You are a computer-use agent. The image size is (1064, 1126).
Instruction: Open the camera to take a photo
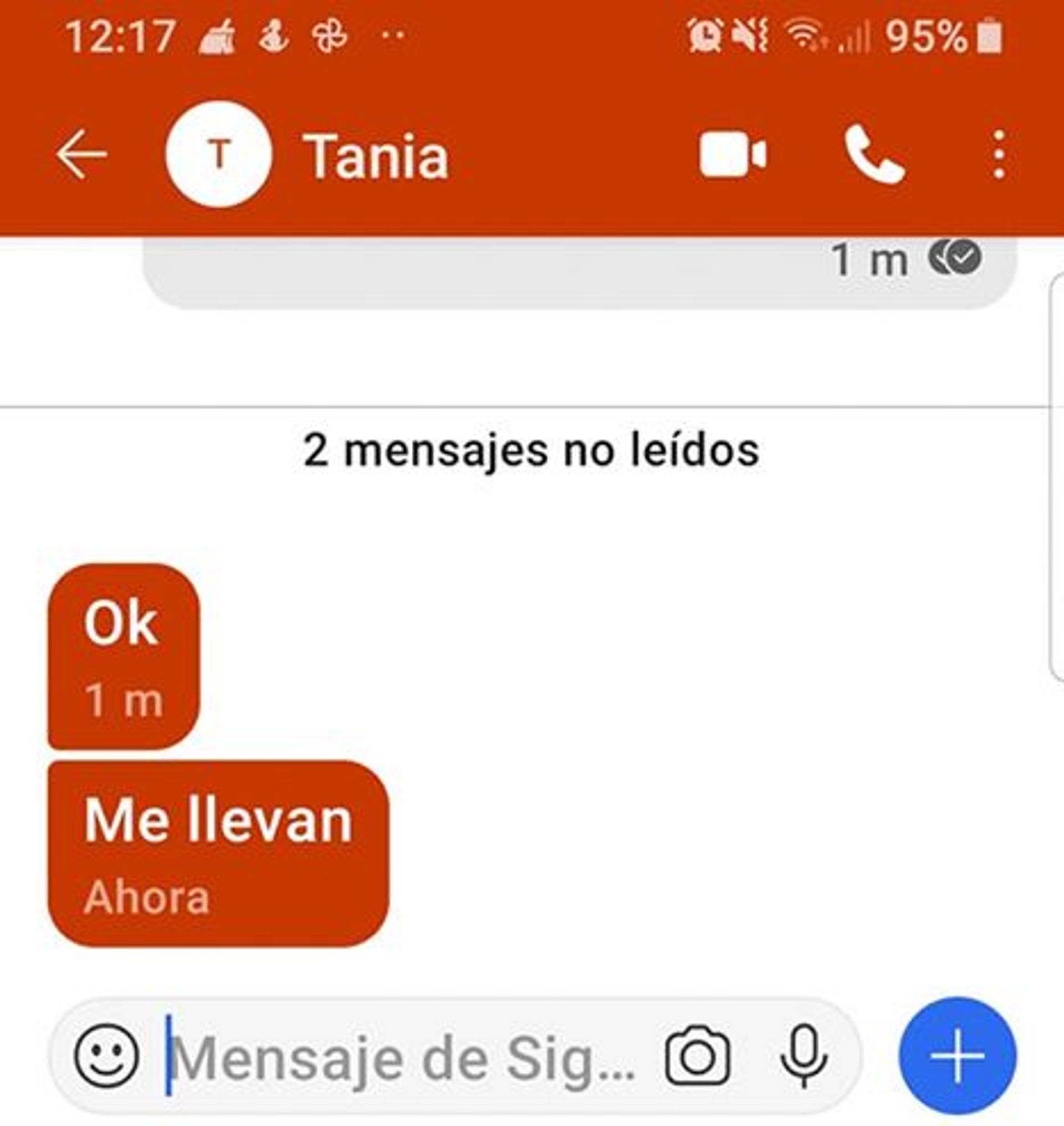click(x=697, y=1057)
